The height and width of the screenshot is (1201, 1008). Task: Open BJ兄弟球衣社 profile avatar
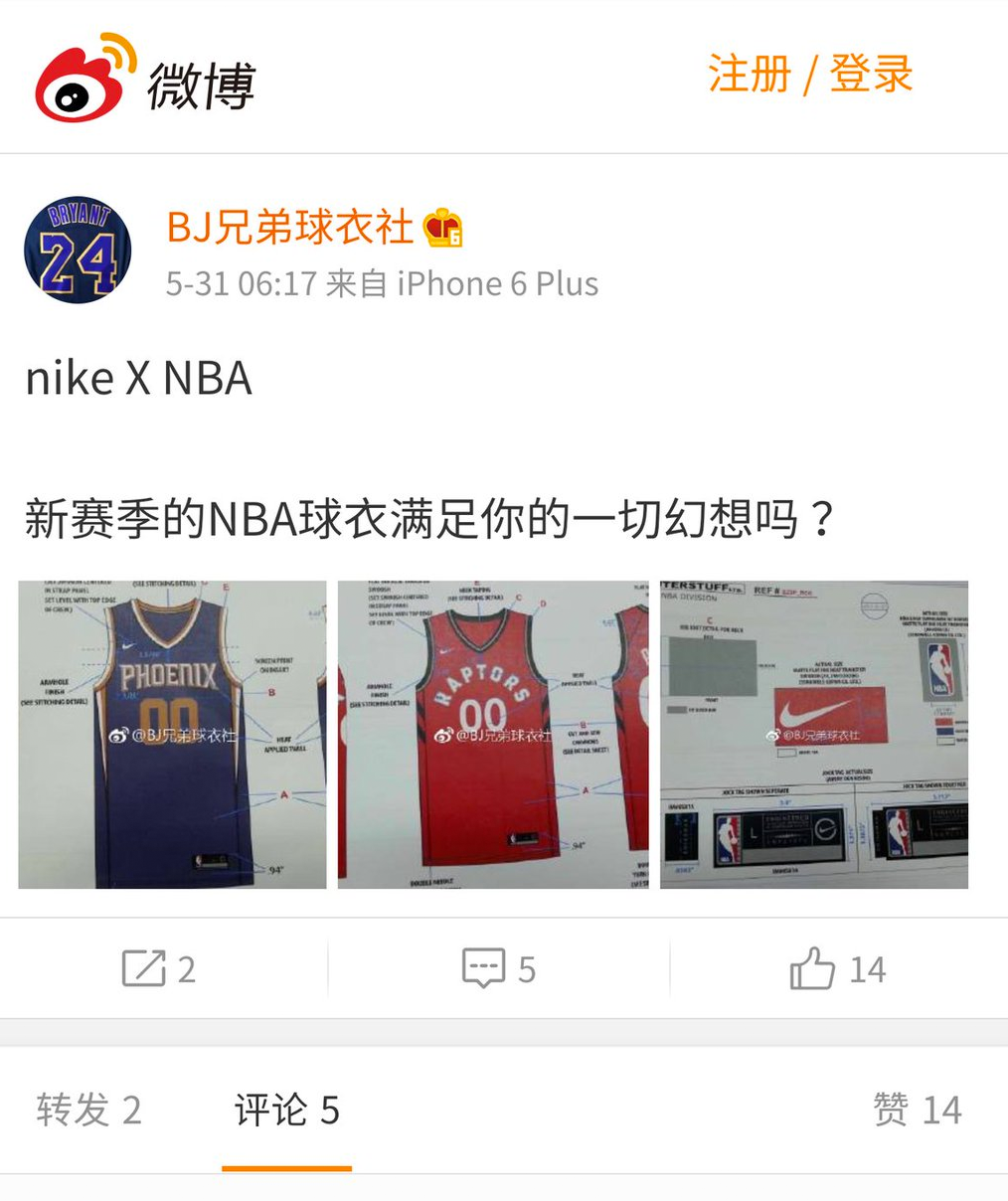click(x=78, y=250)
